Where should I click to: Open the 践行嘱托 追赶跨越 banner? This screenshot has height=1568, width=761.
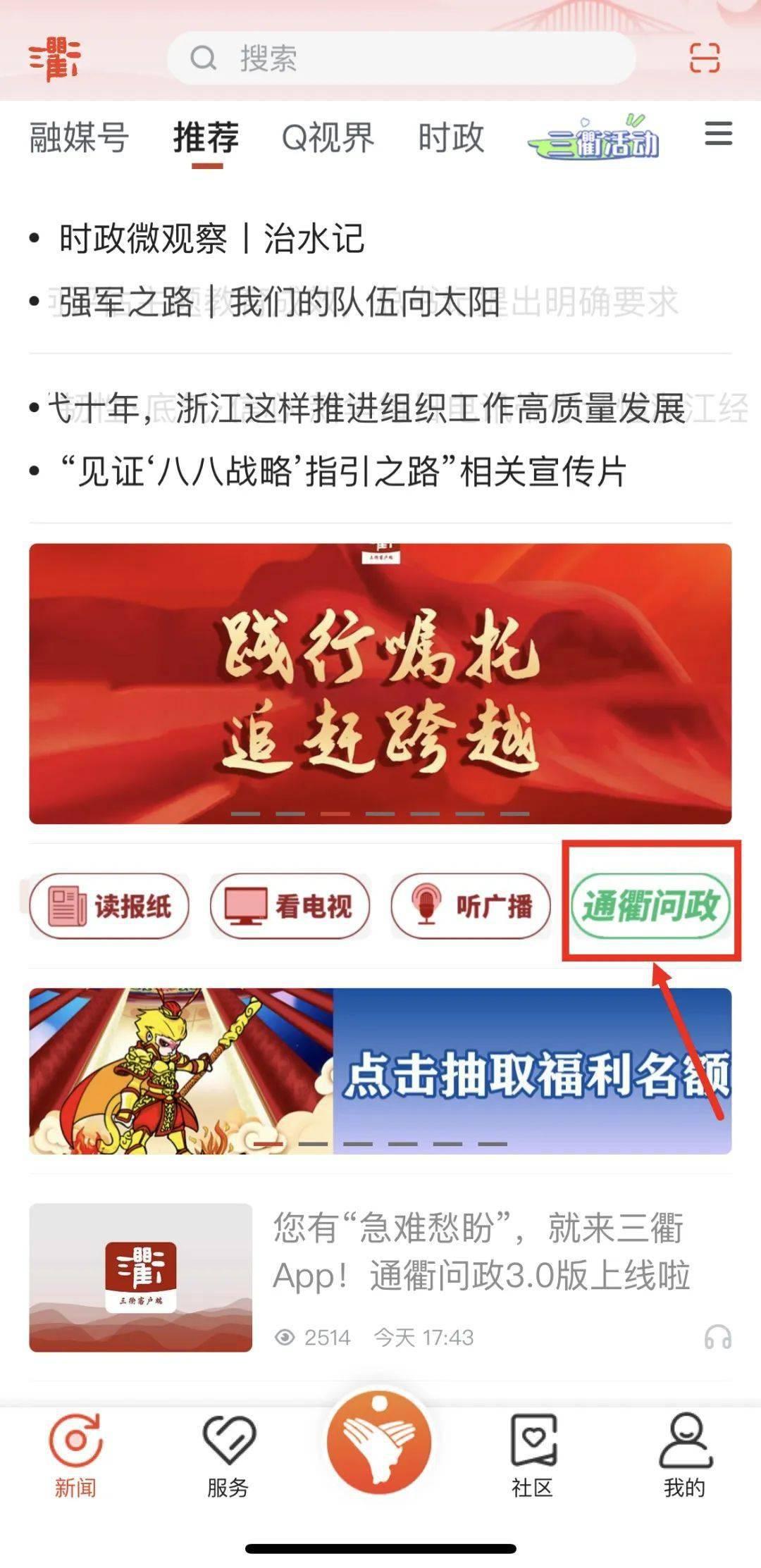(380, 683)
